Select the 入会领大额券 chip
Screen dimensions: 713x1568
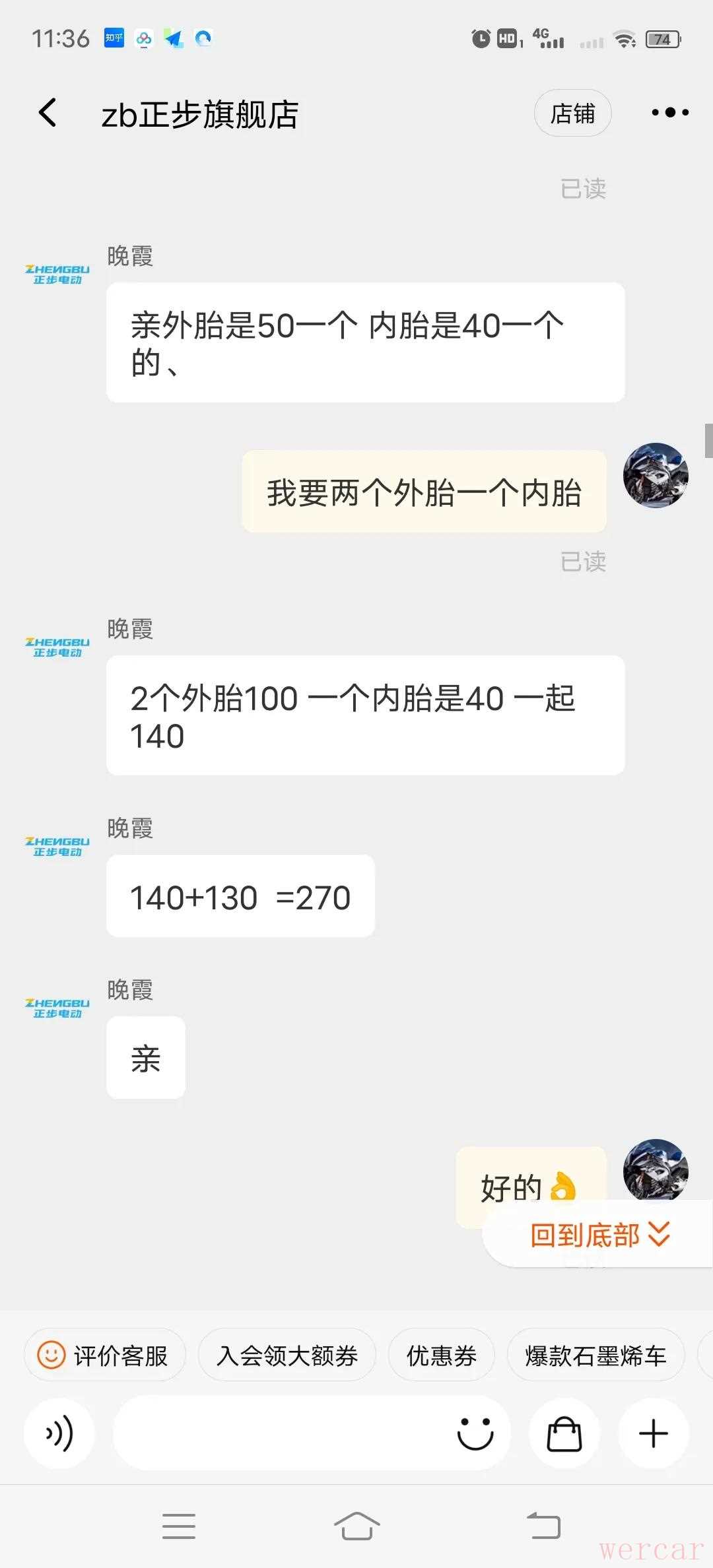[287, 1356]
